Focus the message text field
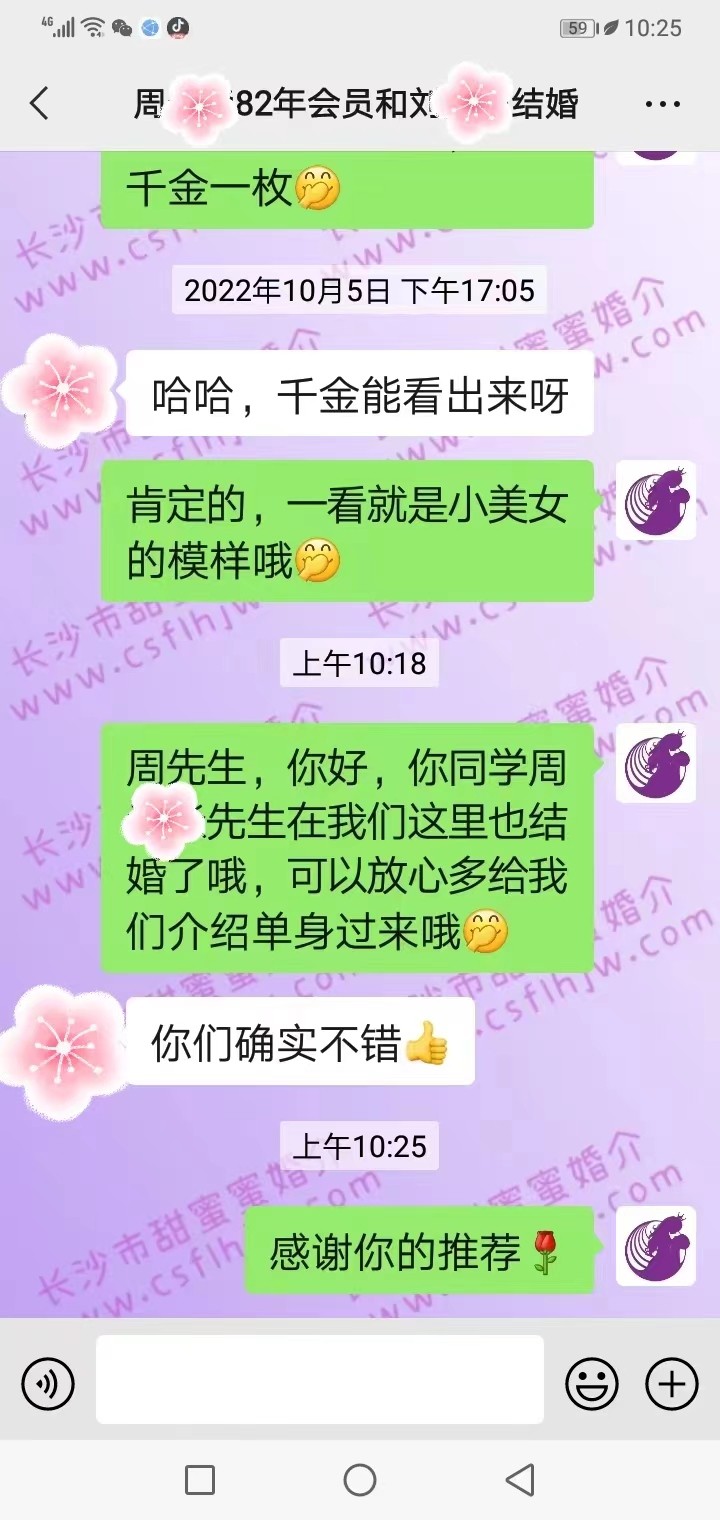Viewport: 720px width, 1520px height. click(x=320, y=1379)
